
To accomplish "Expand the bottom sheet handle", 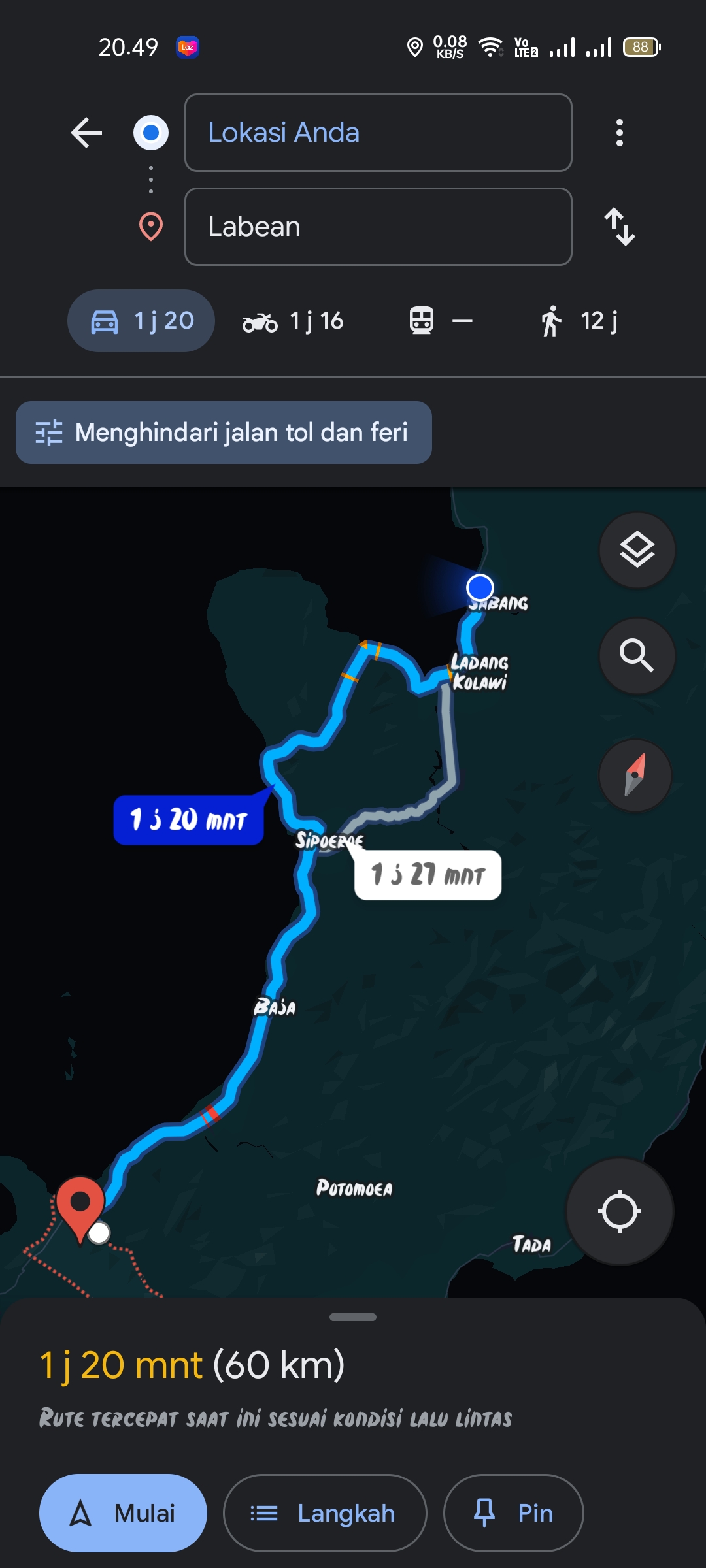I will tap(353, 1317).
